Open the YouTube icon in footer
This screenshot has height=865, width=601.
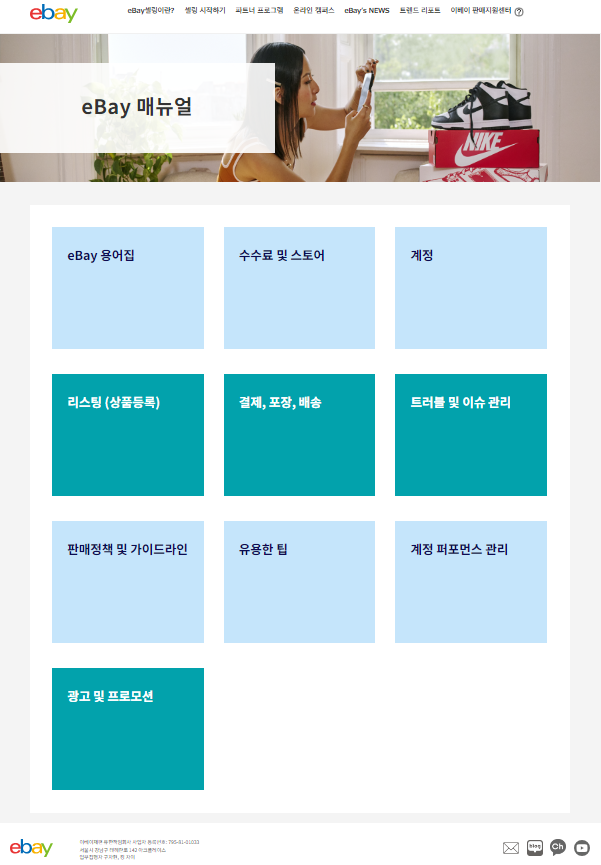tap(582, 848)
